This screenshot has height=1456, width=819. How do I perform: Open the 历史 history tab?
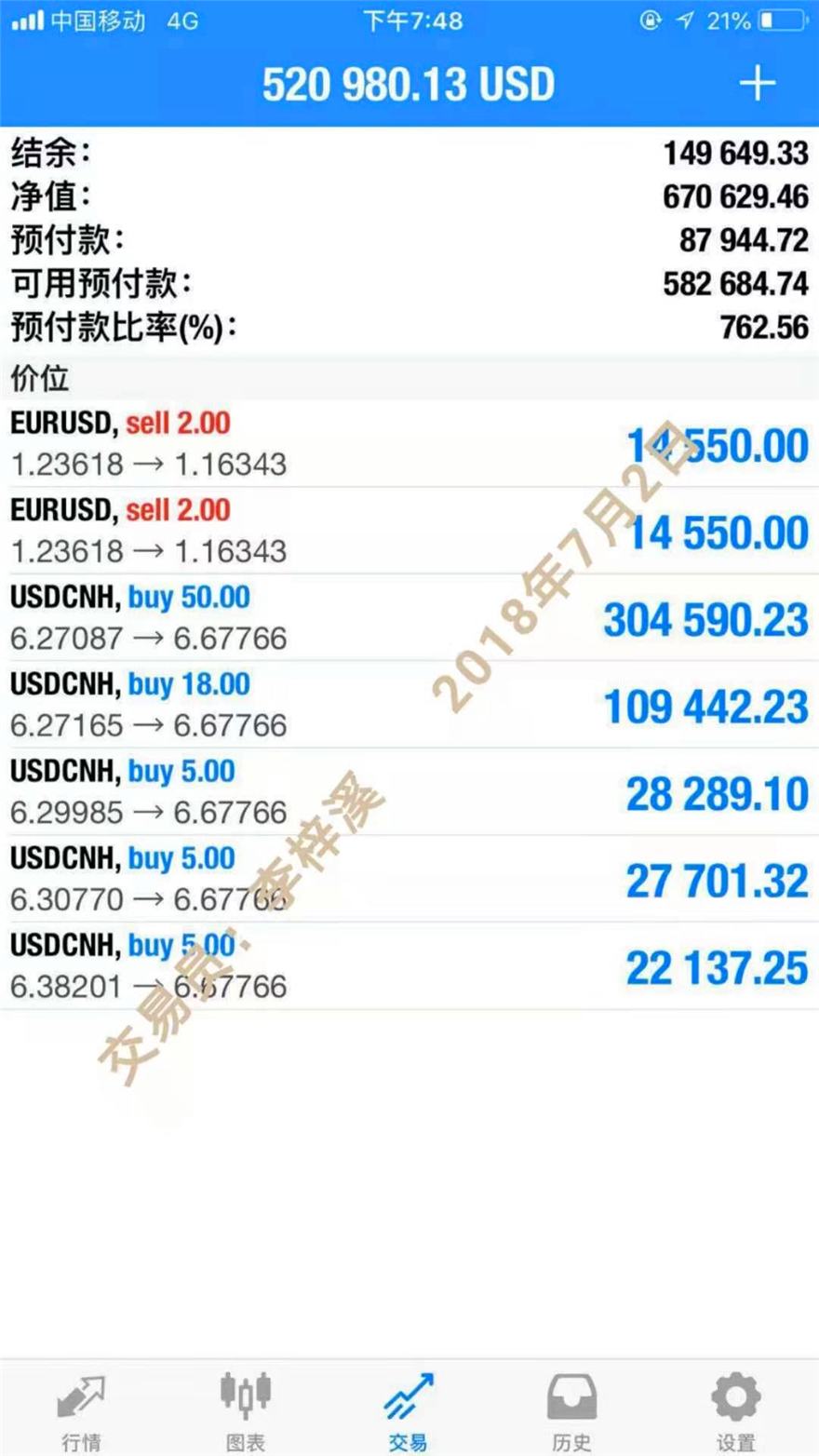(571, 1409)
